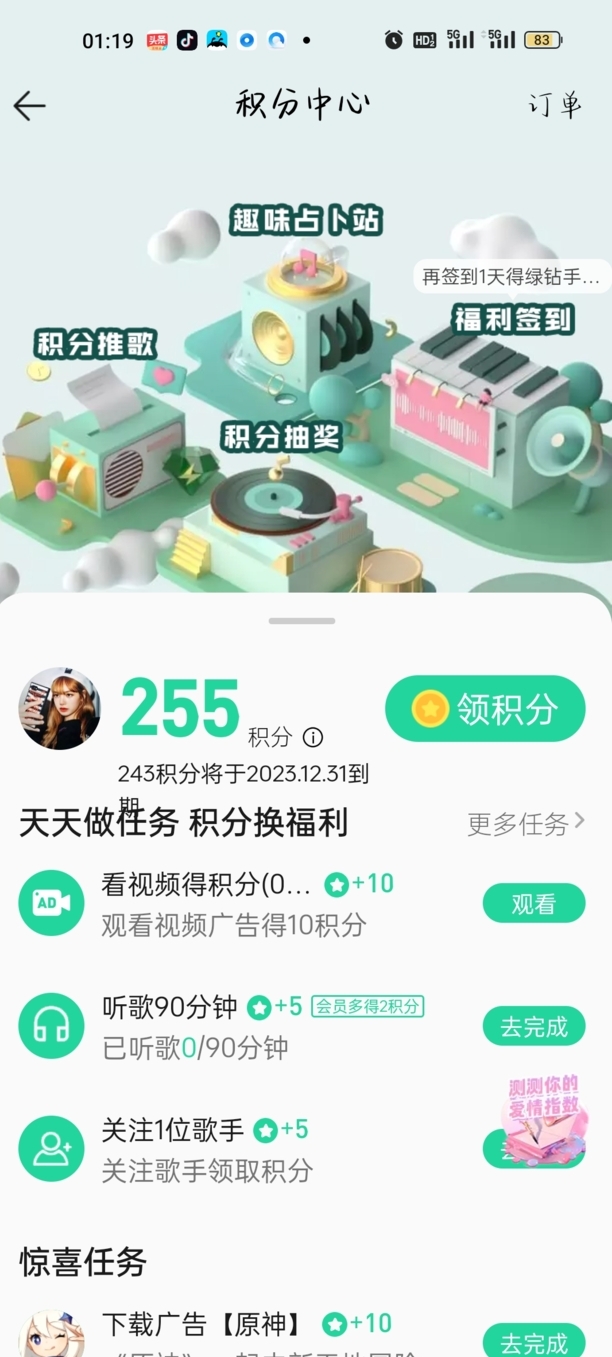
Task: Tap 去完成 for 下载广告【原神】 task
Action: point(533,1341)
